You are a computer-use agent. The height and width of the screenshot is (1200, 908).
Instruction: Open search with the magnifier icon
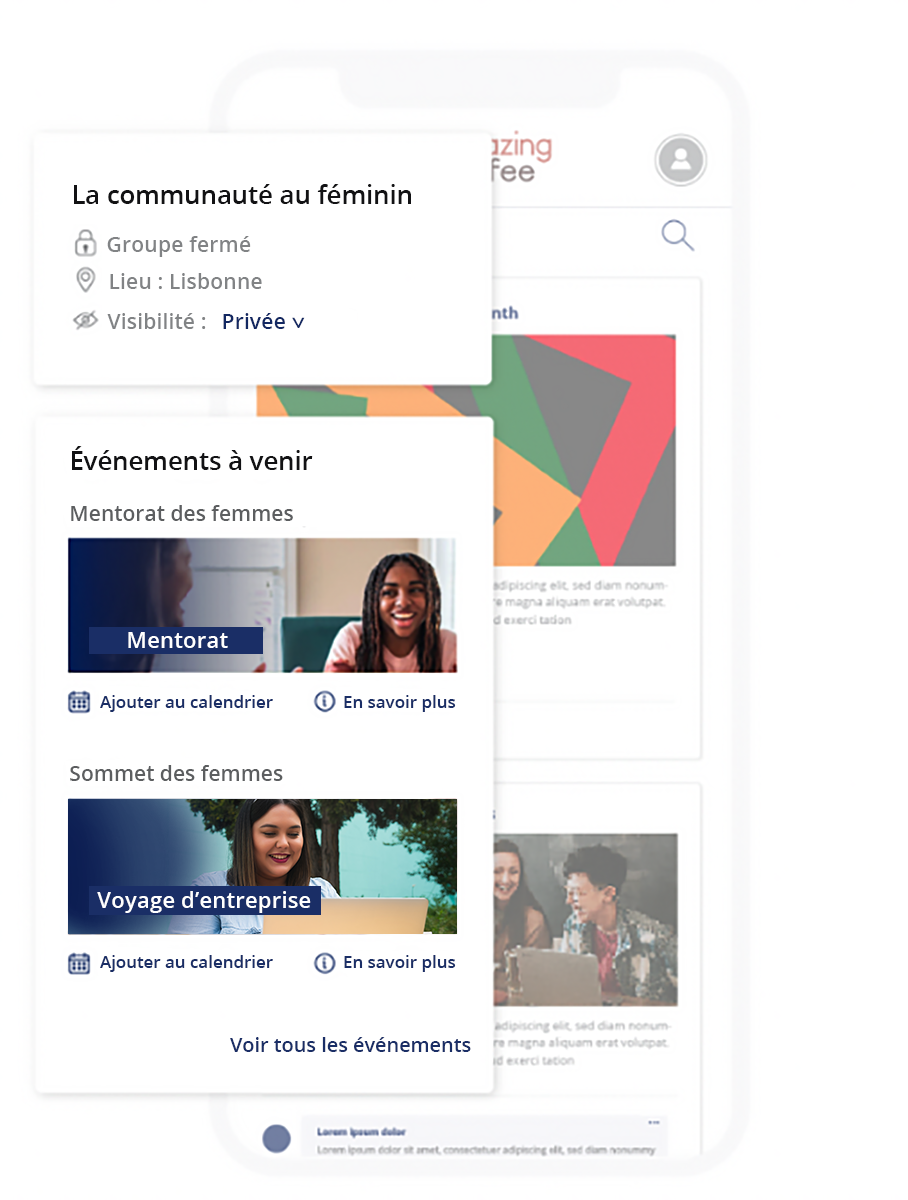click(677, 235)
